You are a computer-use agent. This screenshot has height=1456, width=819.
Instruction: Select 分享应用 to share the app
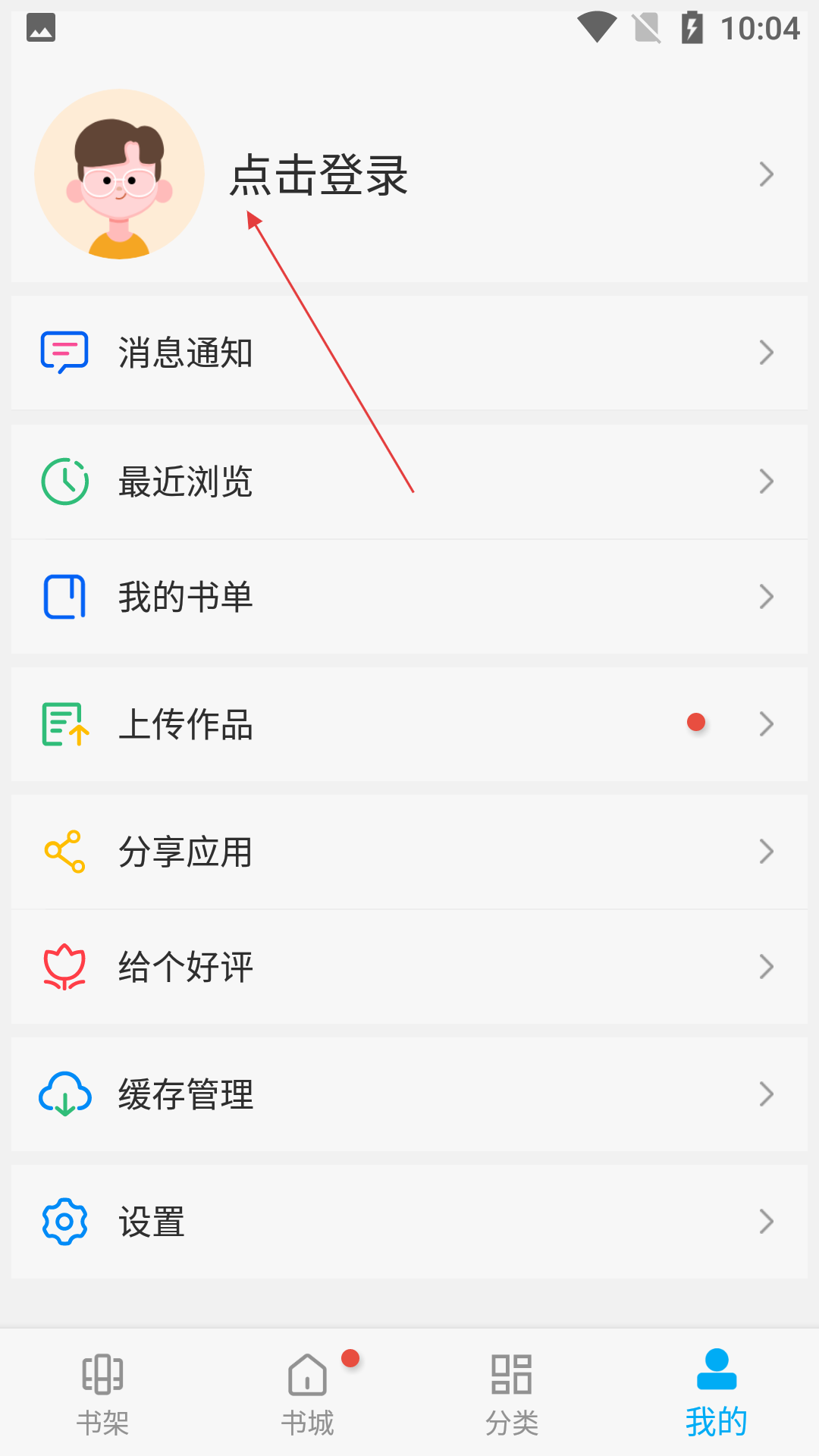tap(409, 852)
